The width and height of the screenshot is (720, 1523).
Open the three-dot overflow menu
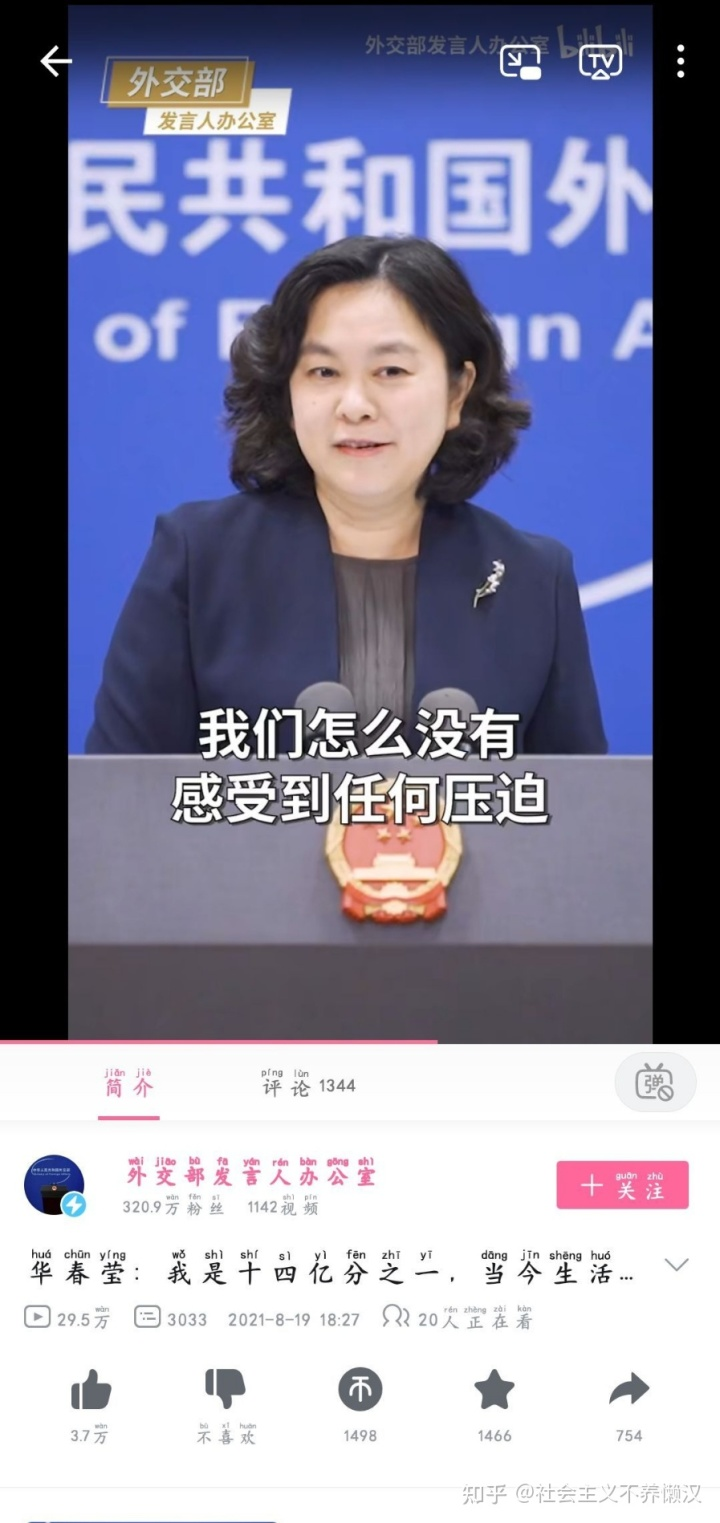click(680, 62)
